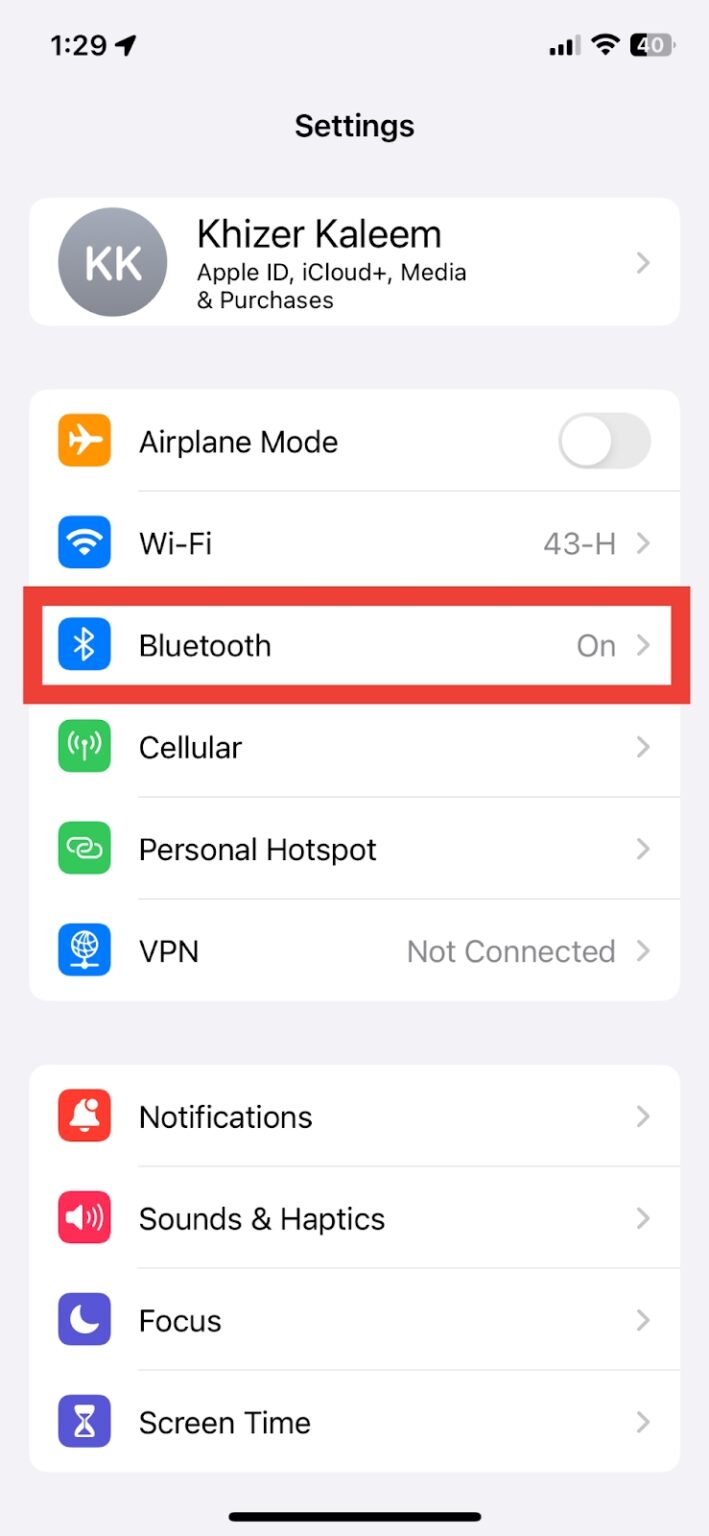
Task: Open Sounds & Haptics settings
Action: 354,1219
